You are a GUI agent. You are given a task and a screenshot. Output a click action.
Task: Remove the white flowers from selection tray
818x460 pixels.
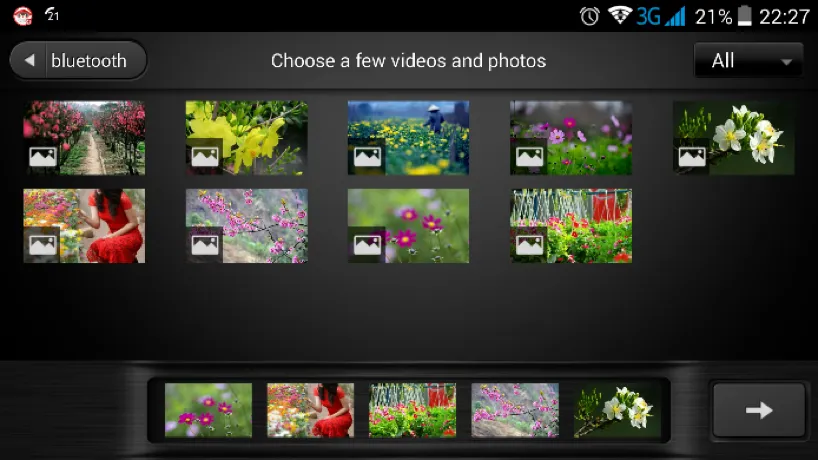616,410
